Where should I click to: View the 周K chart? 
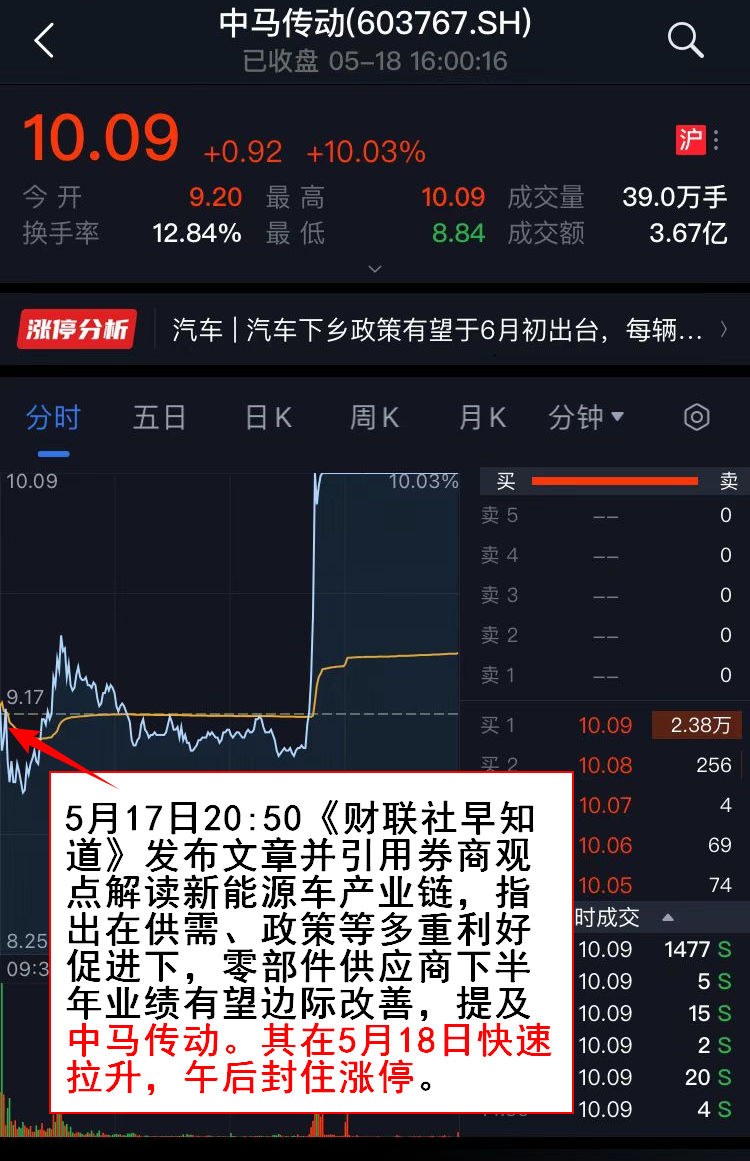(374, 417)
